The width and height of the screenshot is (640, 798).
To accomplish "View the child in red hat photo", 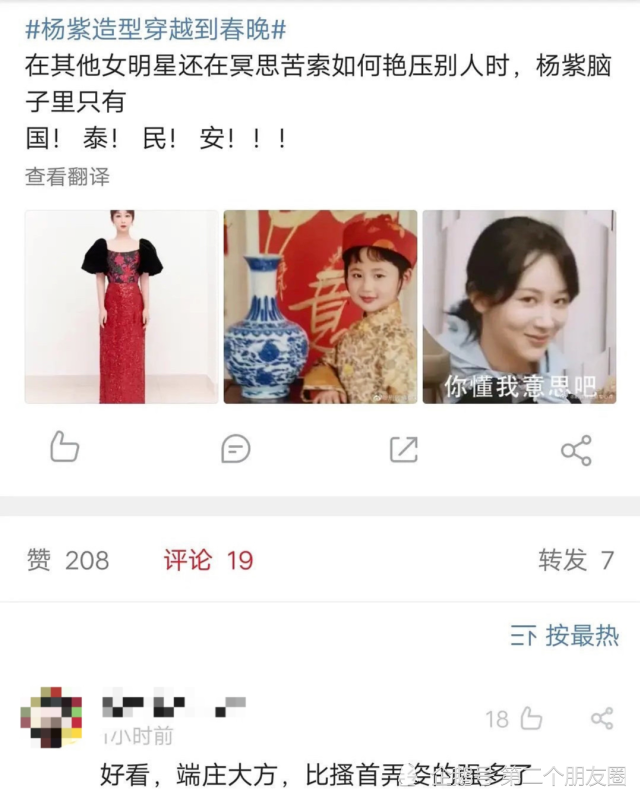I will tap(320, 307).
